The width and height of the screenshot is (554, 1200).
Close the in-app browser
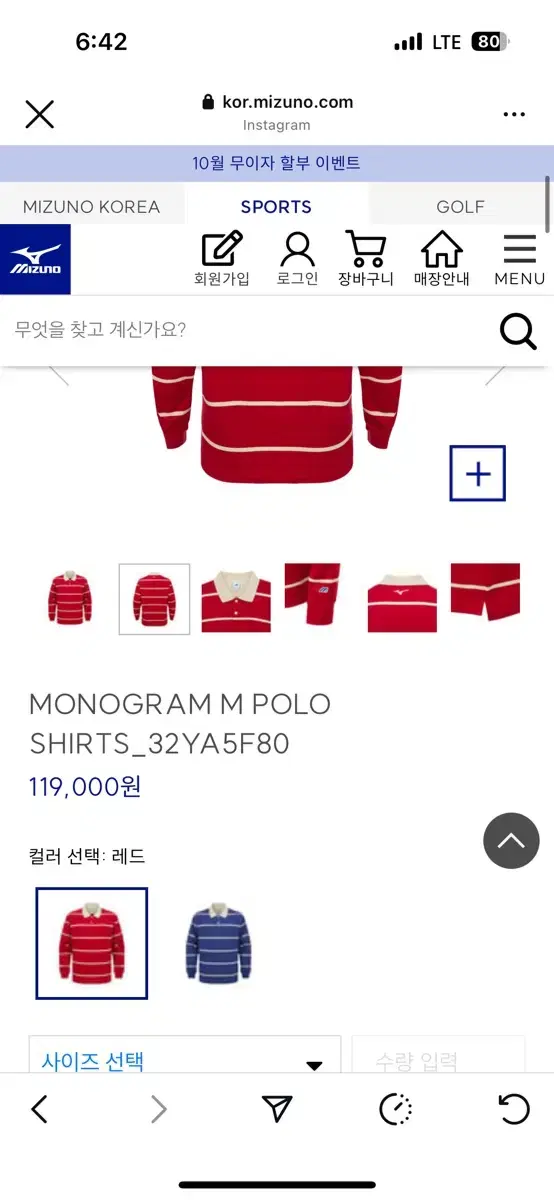tap(39, 114)
